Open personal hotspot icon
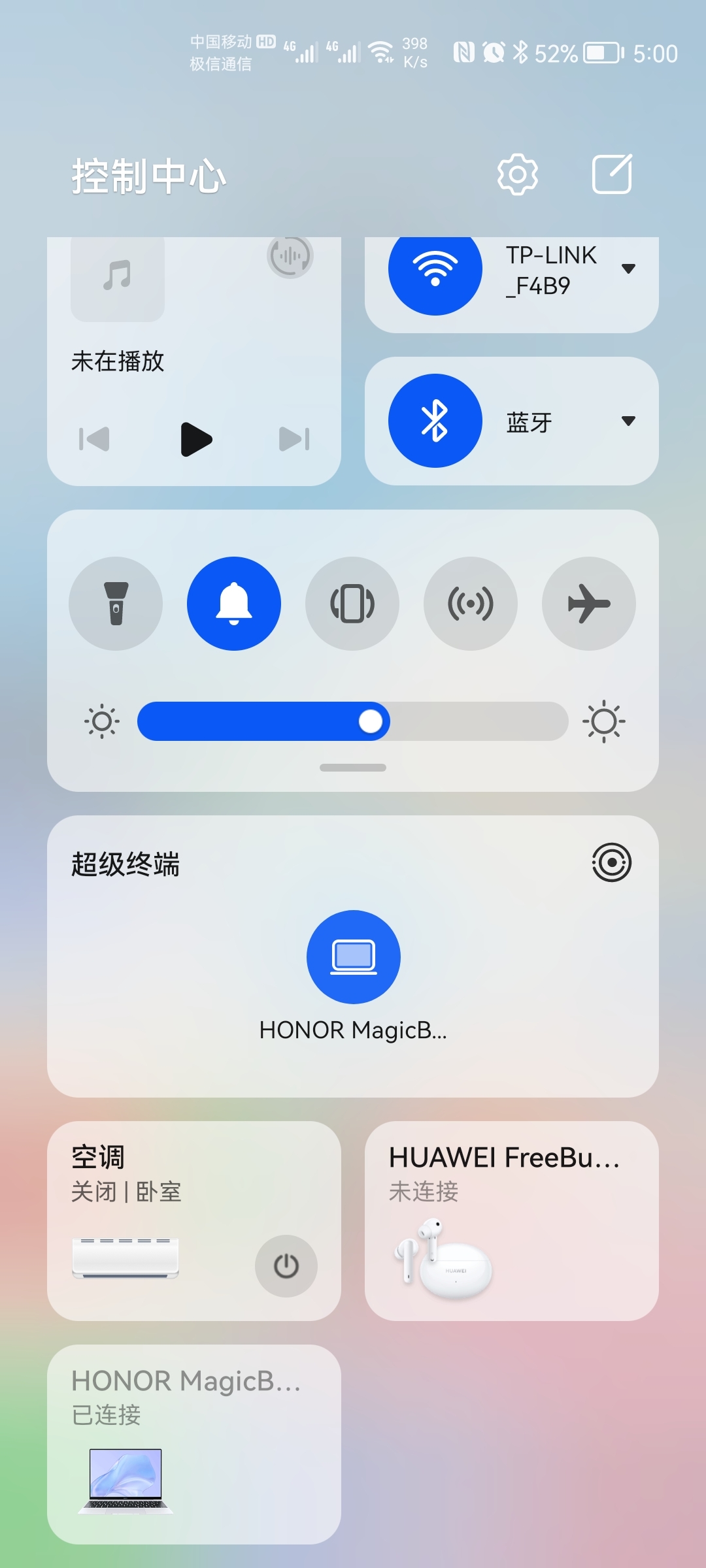The height and width of the screenshot is (1568, 706). (x=471, y=604)
